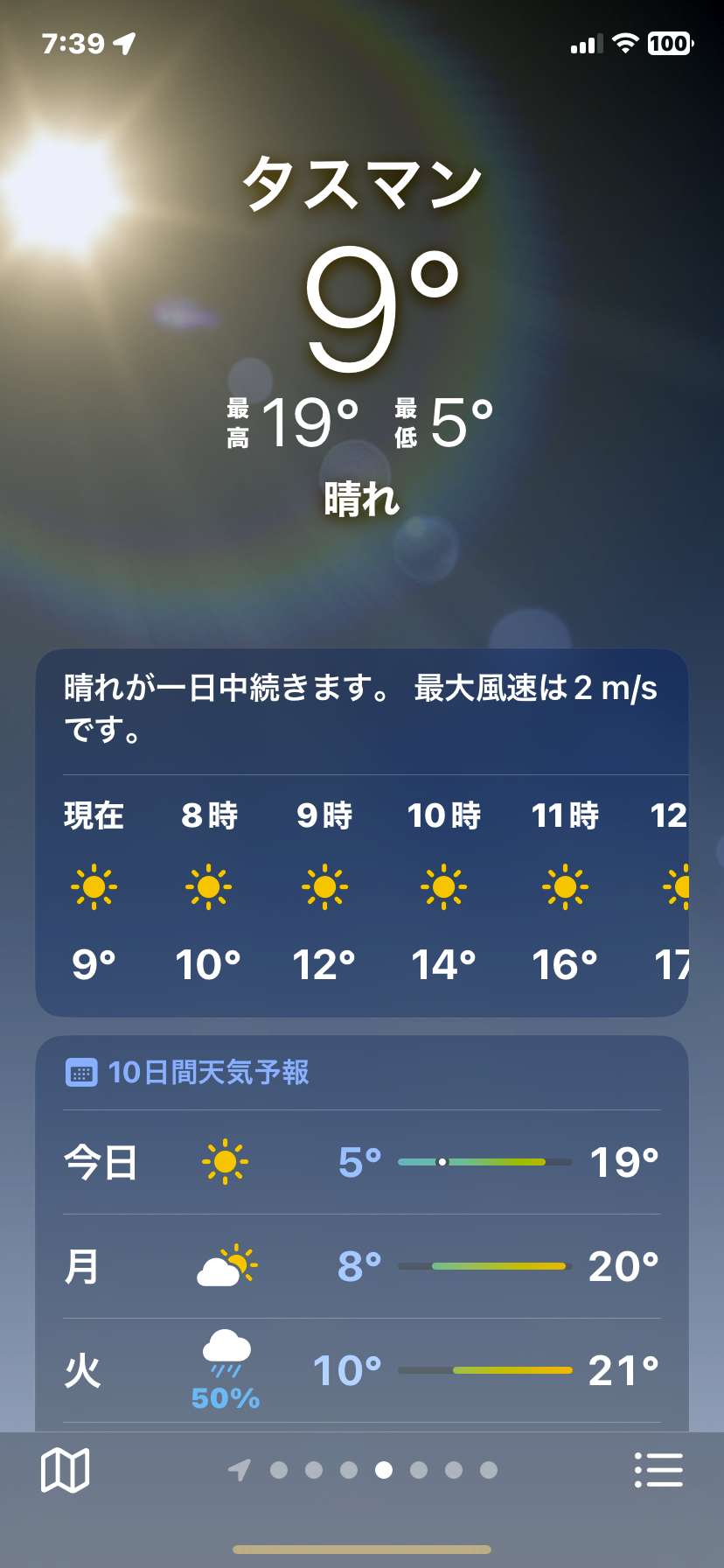Open the weather map
Viewport: 724px width, 1568px height.
click(x=66, y=1469)
